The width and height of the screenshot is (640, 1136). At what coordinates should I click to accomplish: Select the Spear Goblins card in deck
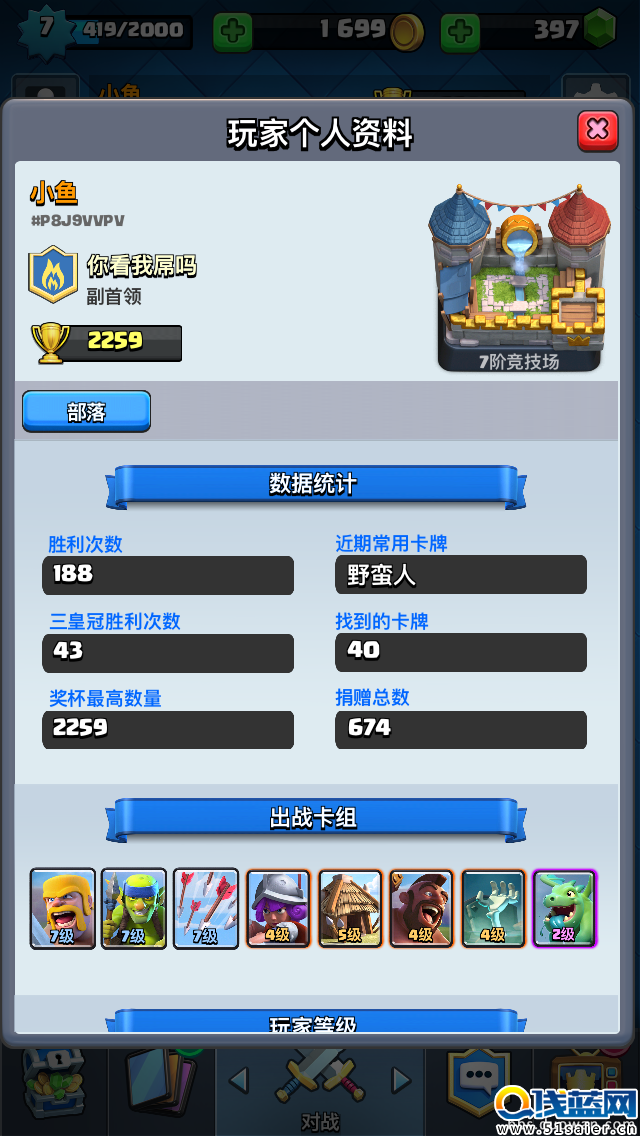pyautogui.click(x=134, y=908)
